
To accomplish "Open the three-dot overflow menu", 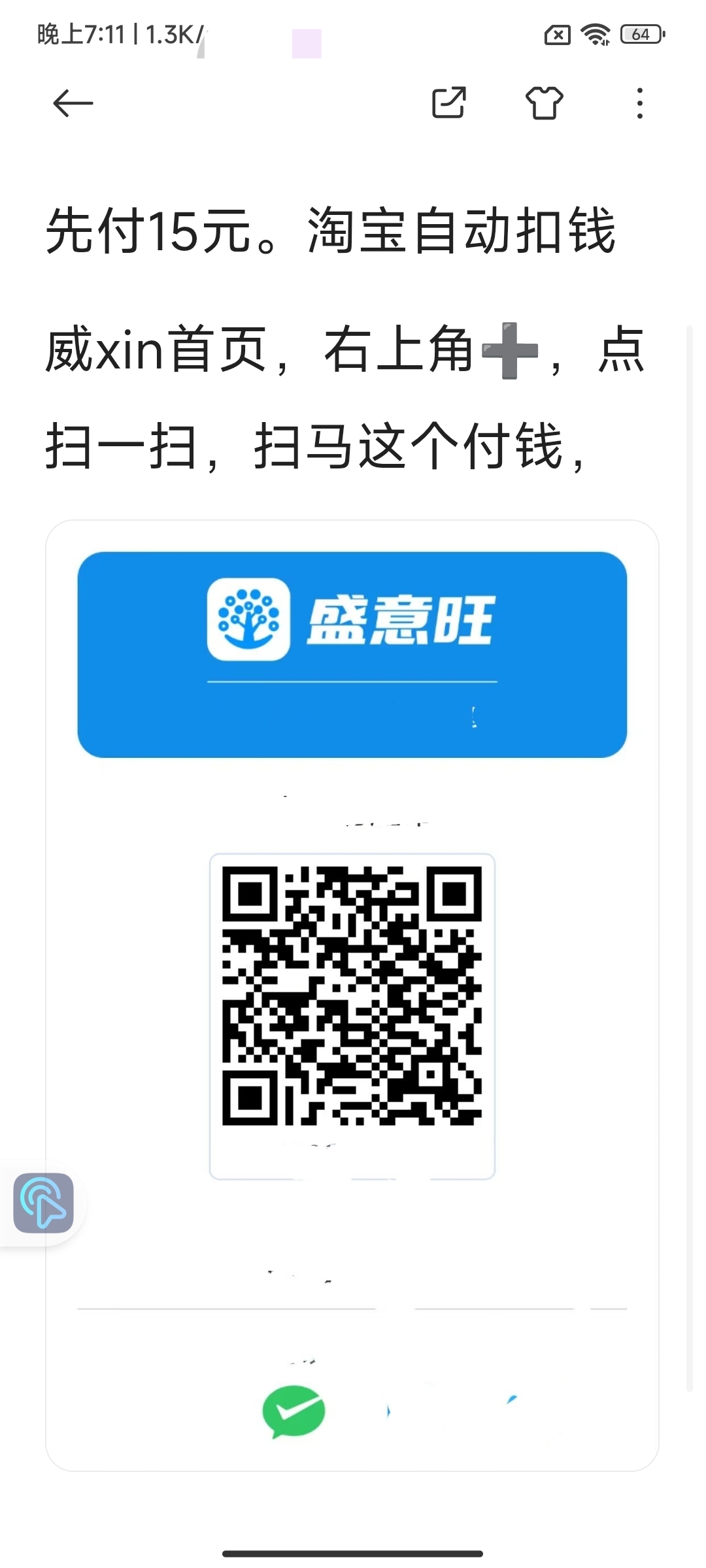I will [640, 103].
